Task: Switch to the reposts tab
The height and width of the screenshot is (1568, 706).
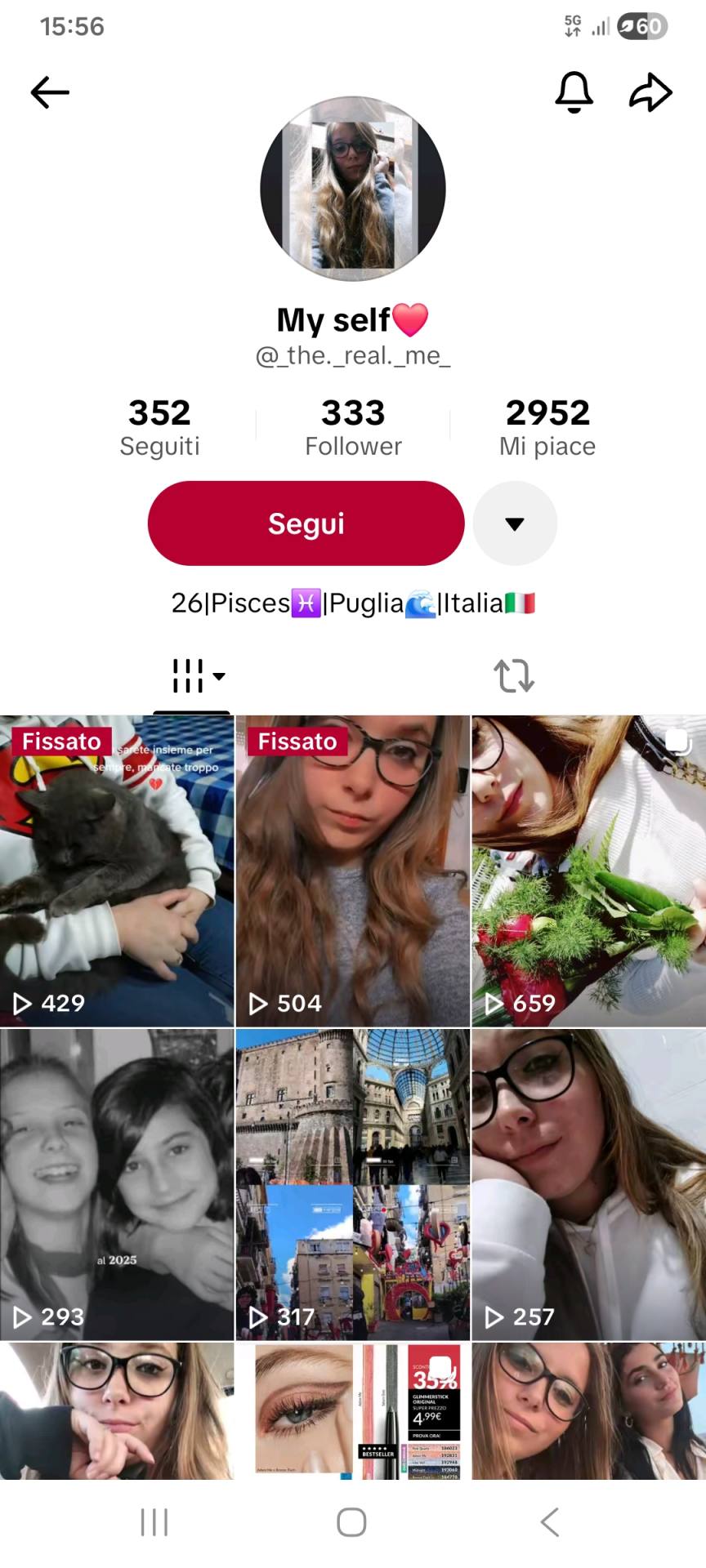Action: click(x=514, y=676)
